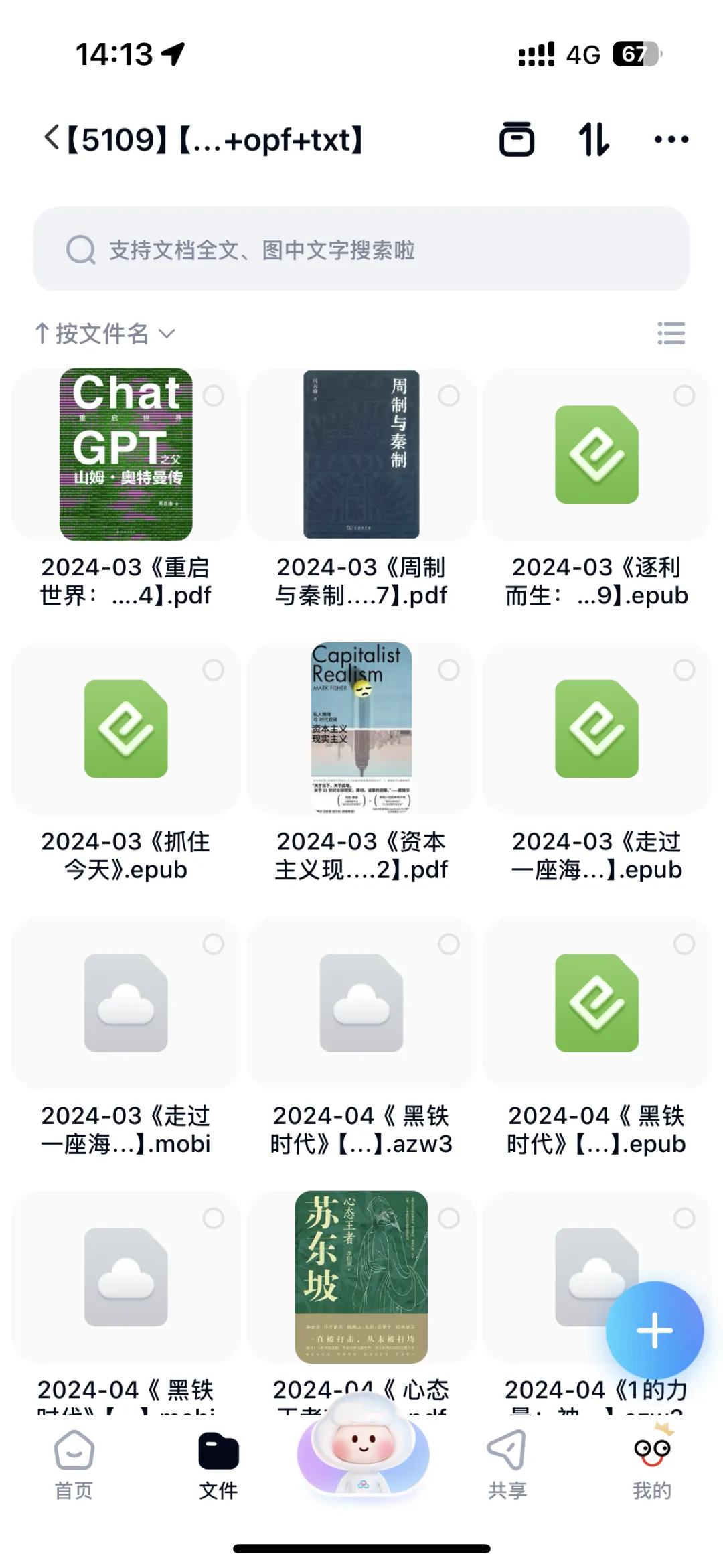Select the 黑铁时代 azw3 file checkbox
Image resolution: width=723 pixels, height=1568 pixels.
tap(449, 944)
